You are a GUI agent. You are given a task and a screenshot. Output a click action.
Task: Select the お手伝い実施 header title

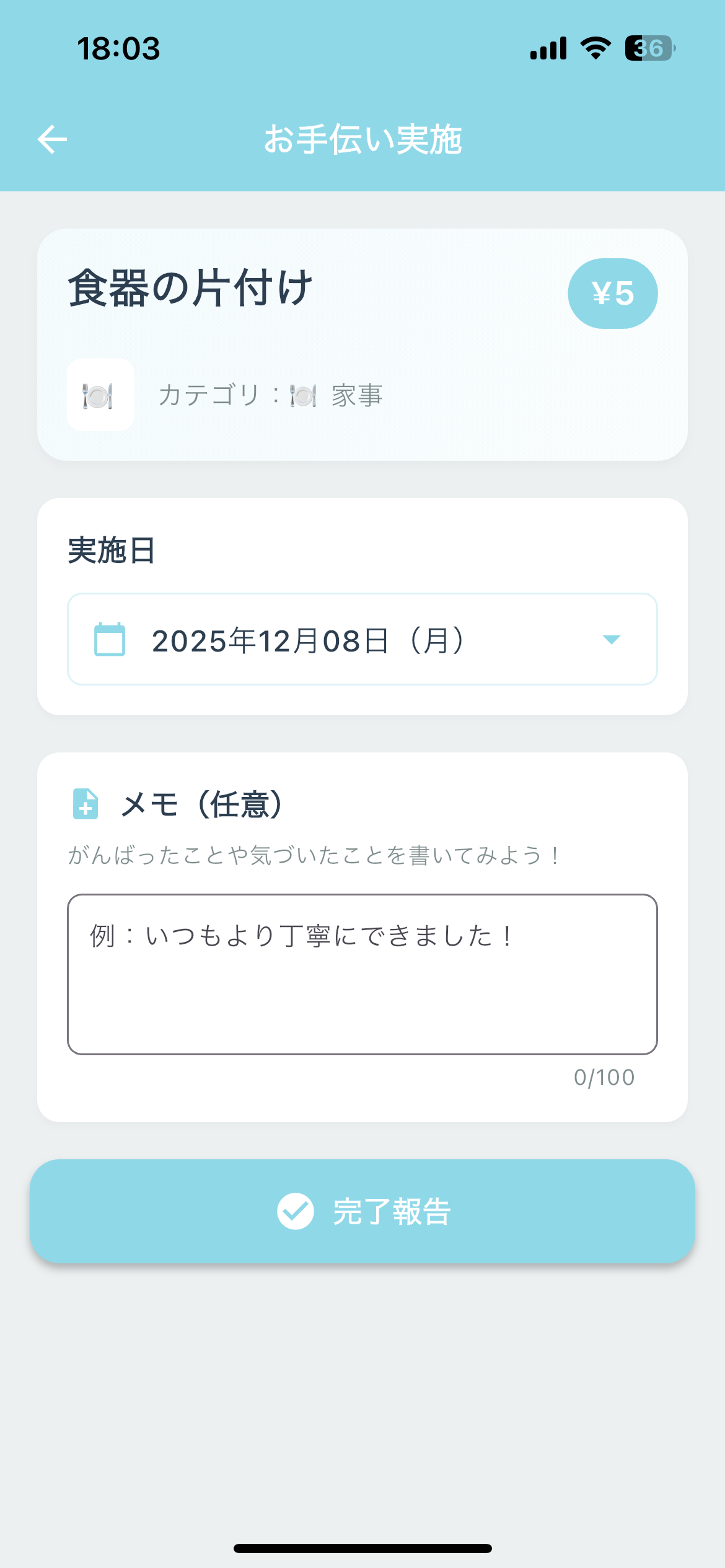click(362, 141)
